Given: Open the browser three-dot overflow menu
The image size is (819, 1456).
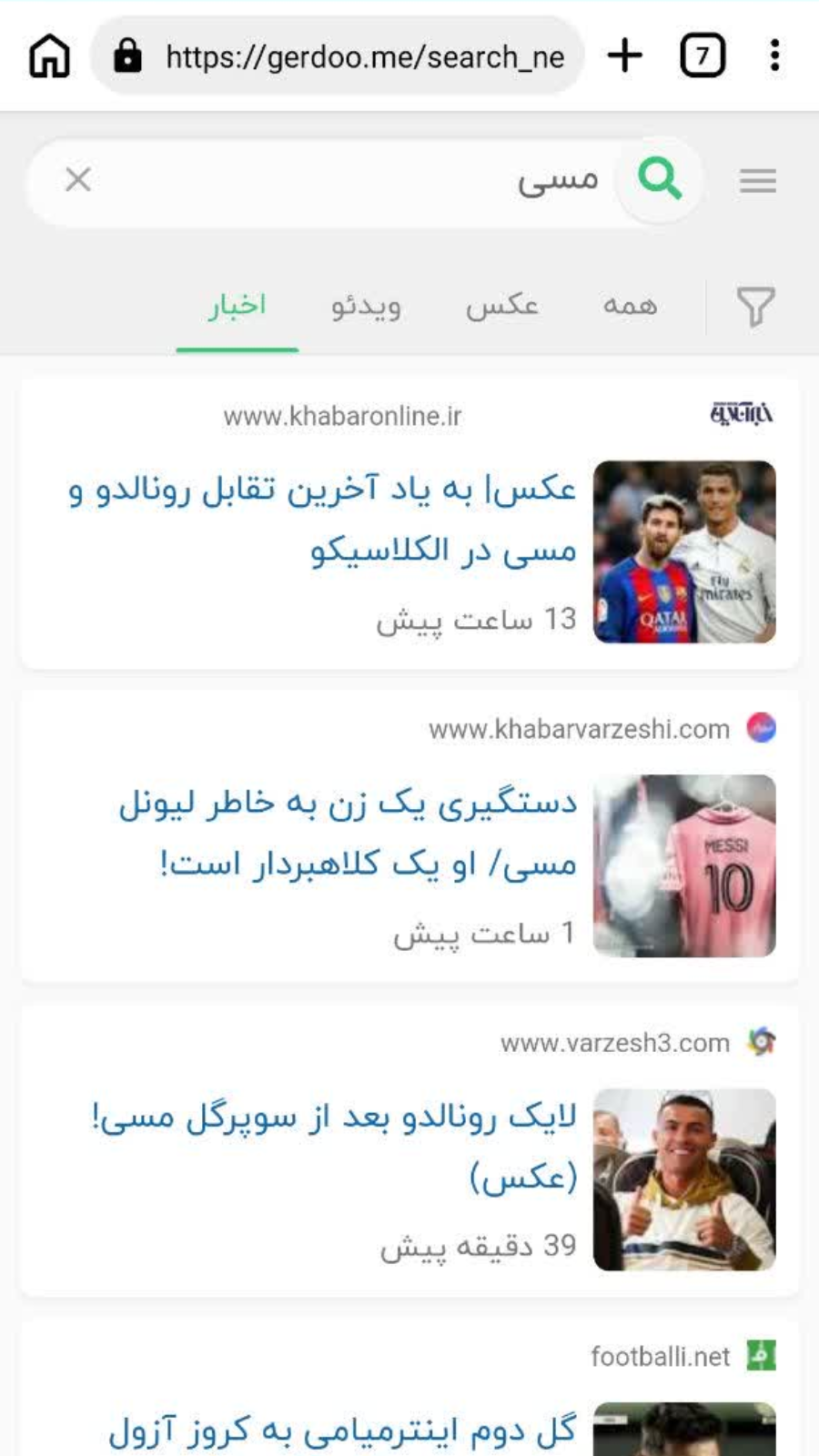Looking at the screenshot, I should tap(774, 56).
